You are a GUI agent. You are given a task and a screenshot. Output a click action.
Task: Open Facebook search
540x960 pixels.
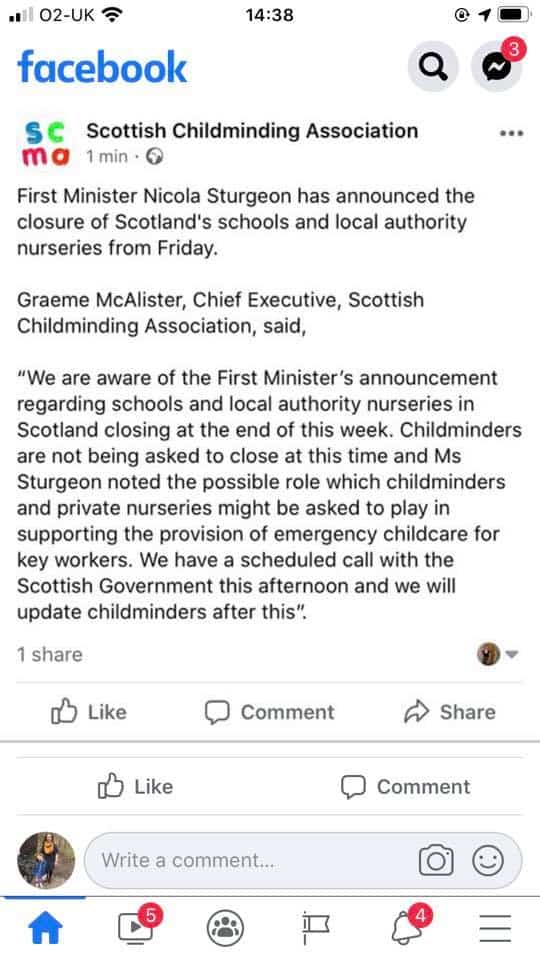pyautogui.click(x=433, y=67)
